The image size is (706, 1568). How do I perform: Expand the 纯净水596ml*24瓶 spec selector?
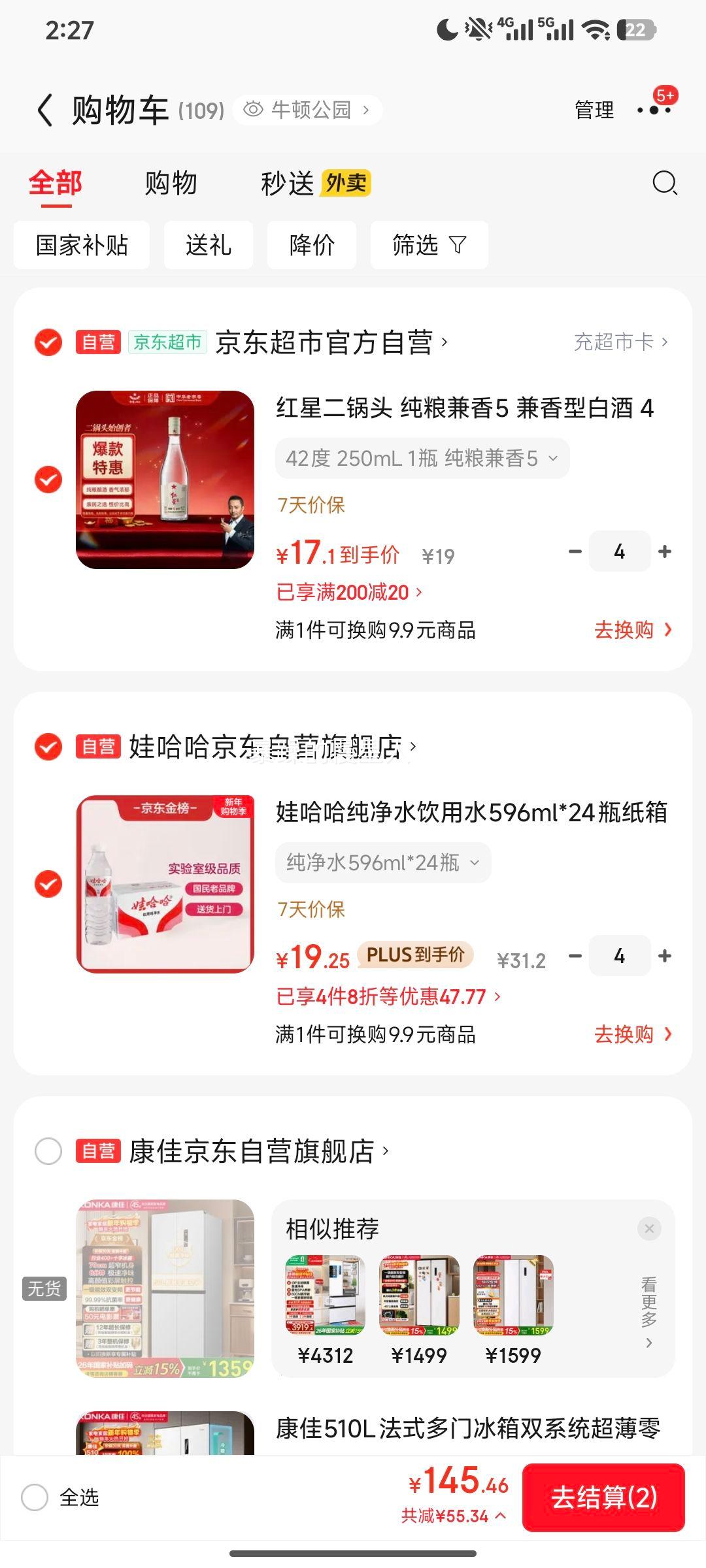382,862
